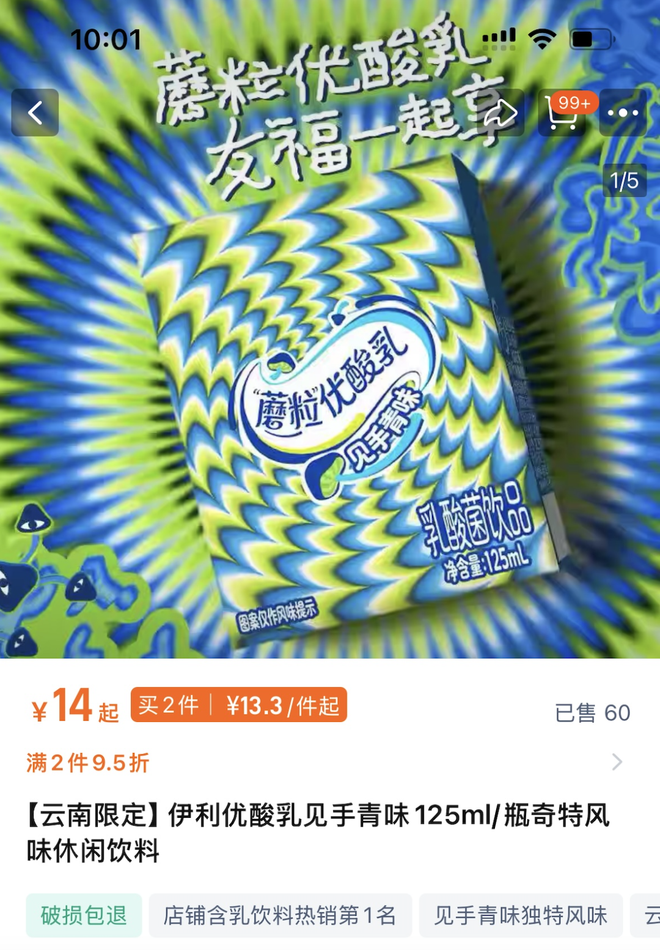Screen dimensions: 660x950
Task: Open the 店铺含乳饮料热销第1名 ranking chip
Action: point(280,915)
